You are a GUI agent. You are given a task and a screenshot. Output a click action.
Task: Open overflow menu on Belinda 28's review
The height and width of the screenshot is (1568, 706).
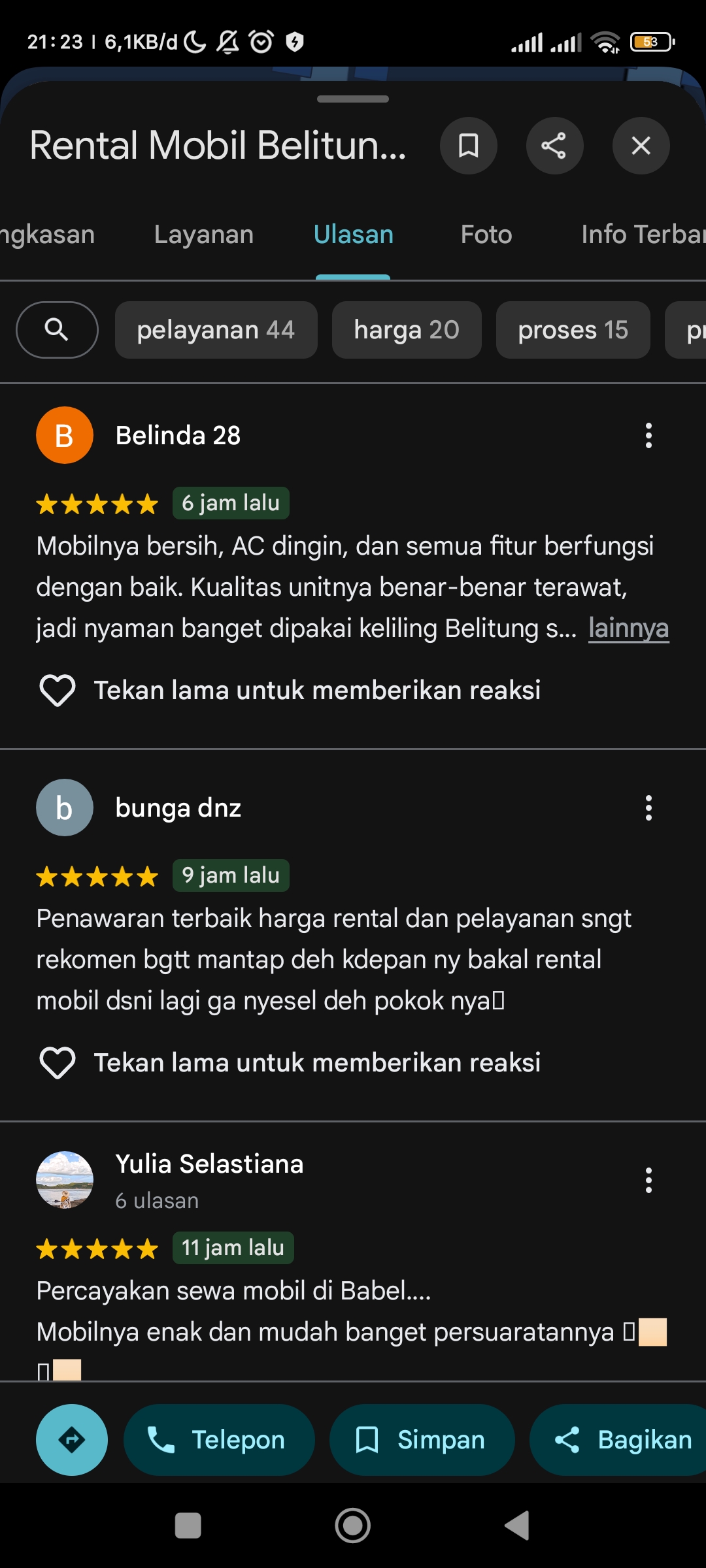coord(648,436)
